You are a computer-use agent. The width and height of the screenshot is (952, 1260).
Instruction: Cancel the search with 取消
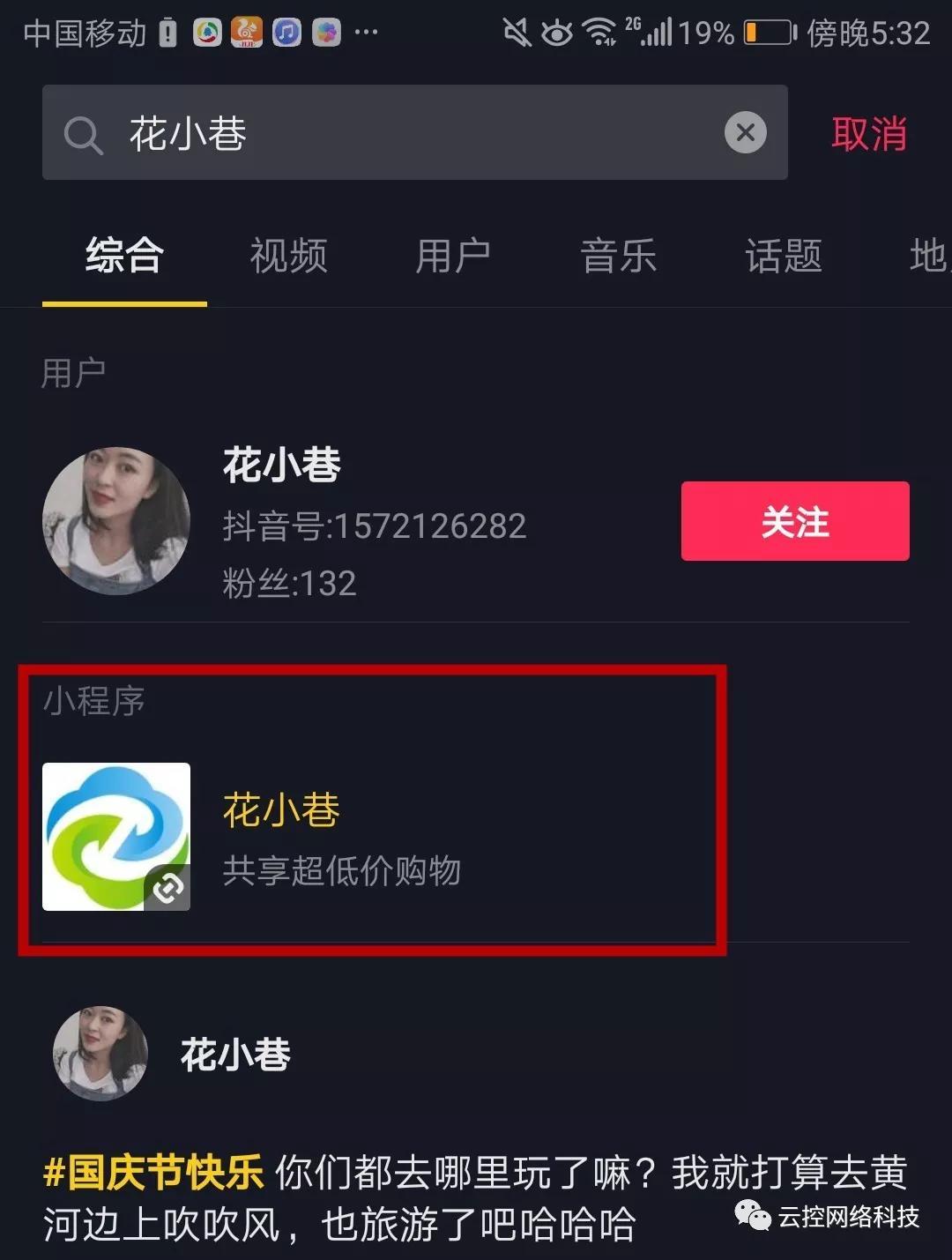(868, 134)
